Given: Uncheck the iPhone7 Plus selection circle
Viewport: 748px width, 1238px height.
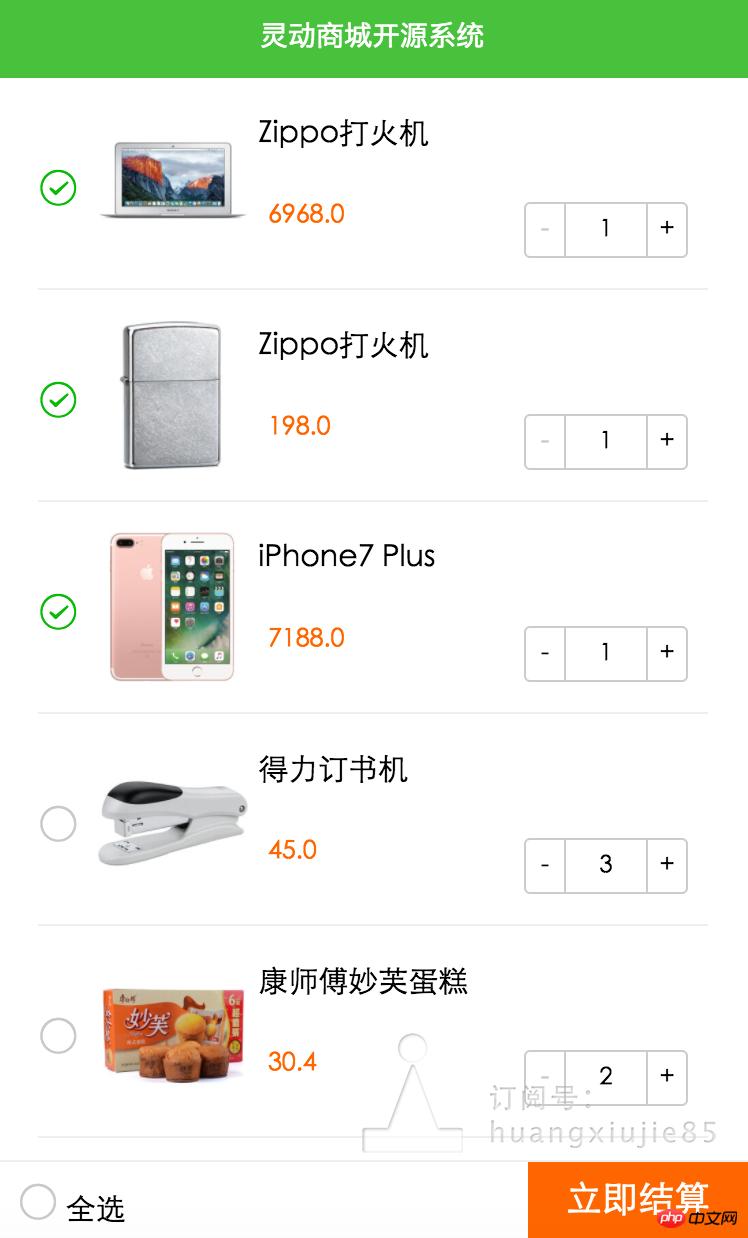Looking at the screenshot, I should pos(58,611).
